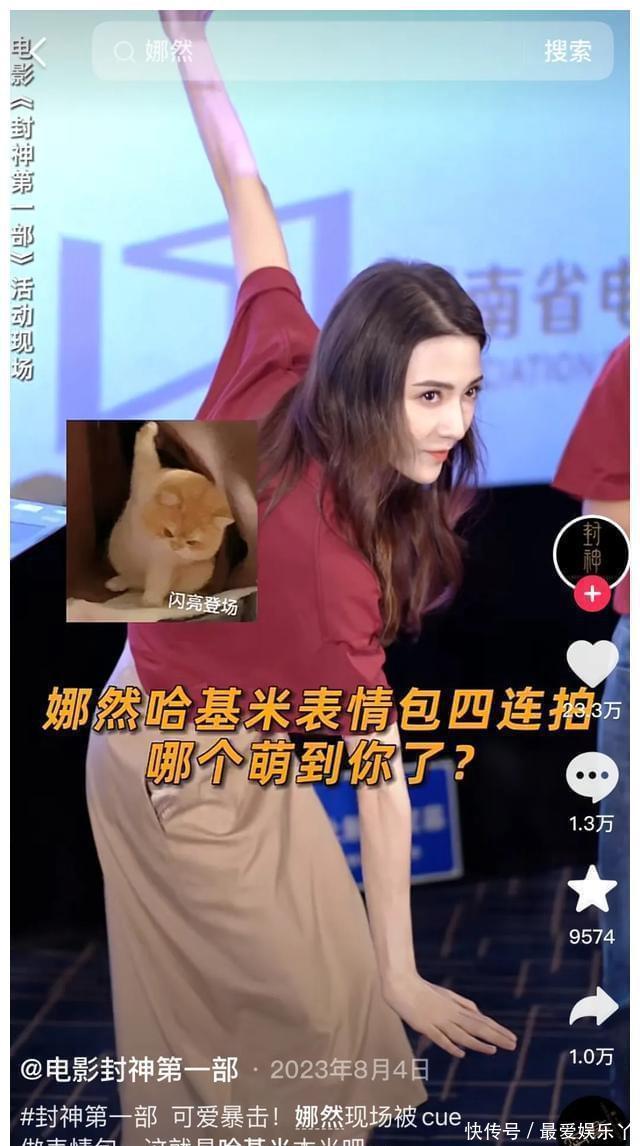Open the comments with 1.3万
Image resolution: width=640 pixels, height=1146 pixels.
tap(593, 776)
